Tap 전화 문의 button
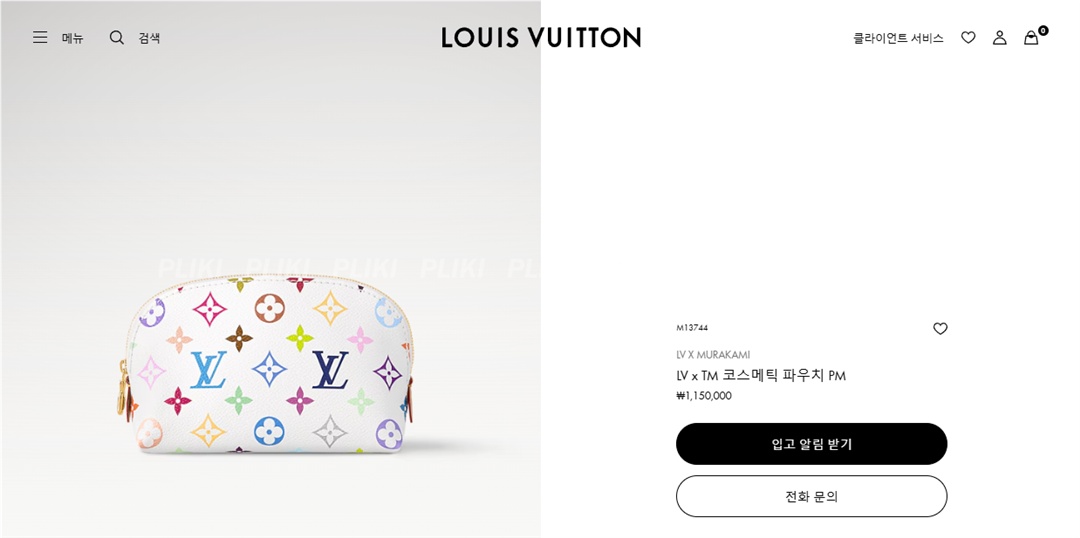The width and height of the screenshot is (1080, 538). 811,496
